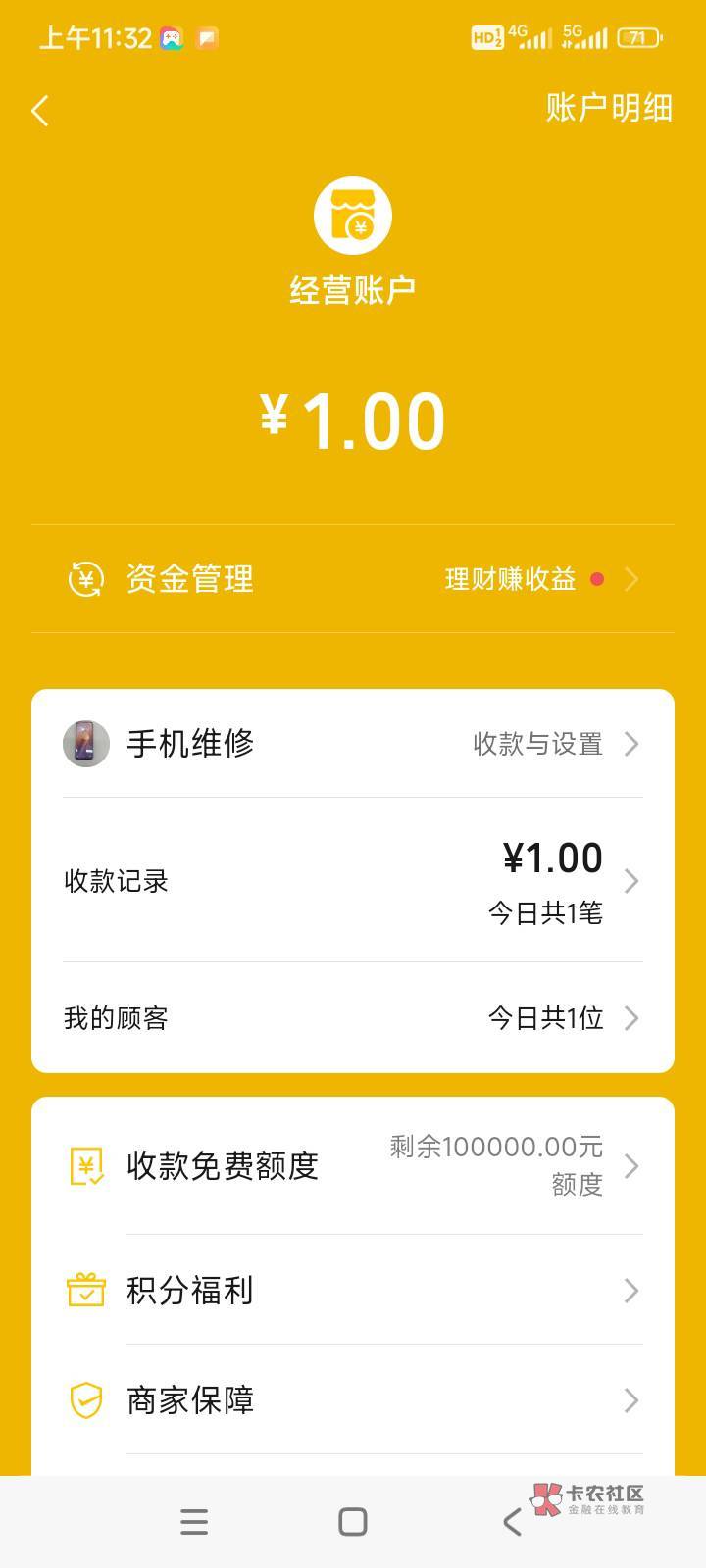Screen dimensions: 706x1568
Task: Open 积分福利 rewards
Action: point(353,1291)
